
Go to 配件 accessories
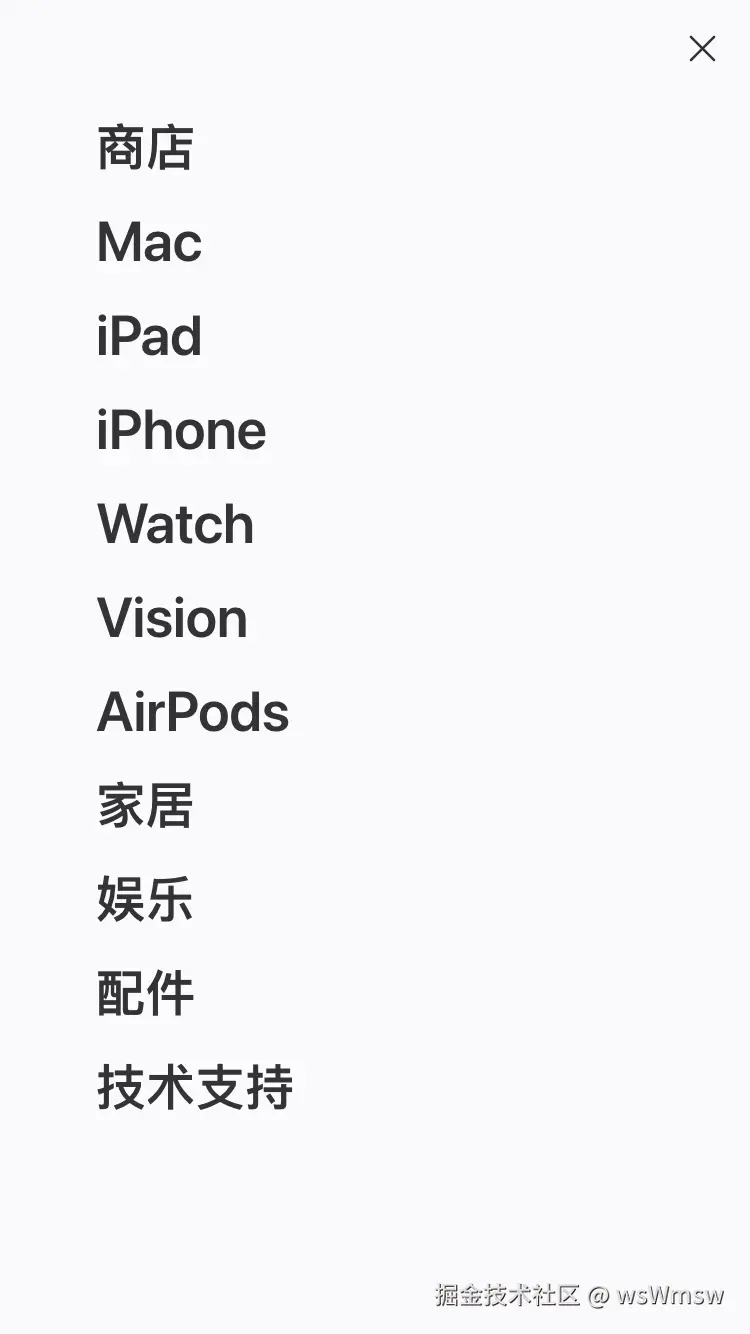coord(145,993)
